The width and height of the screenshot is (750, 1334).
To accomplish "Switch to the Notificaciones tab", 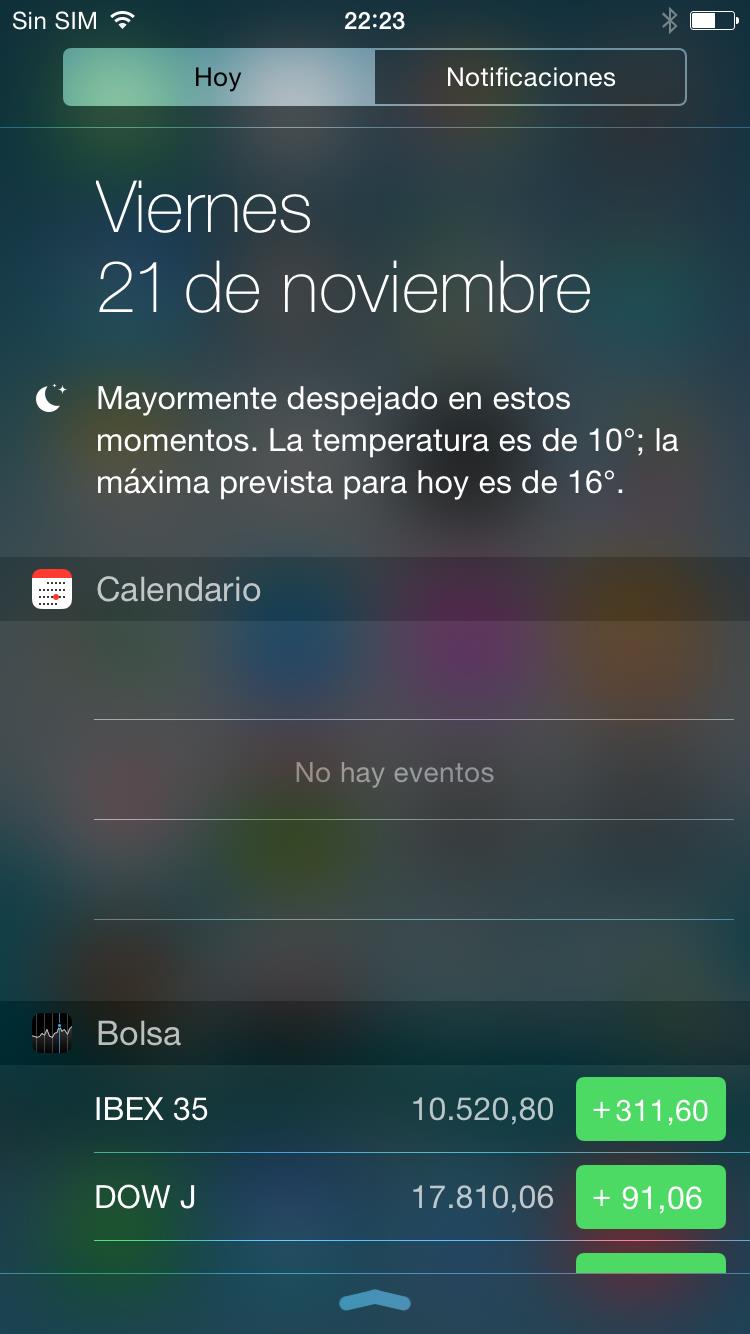I will coord(530,78).
